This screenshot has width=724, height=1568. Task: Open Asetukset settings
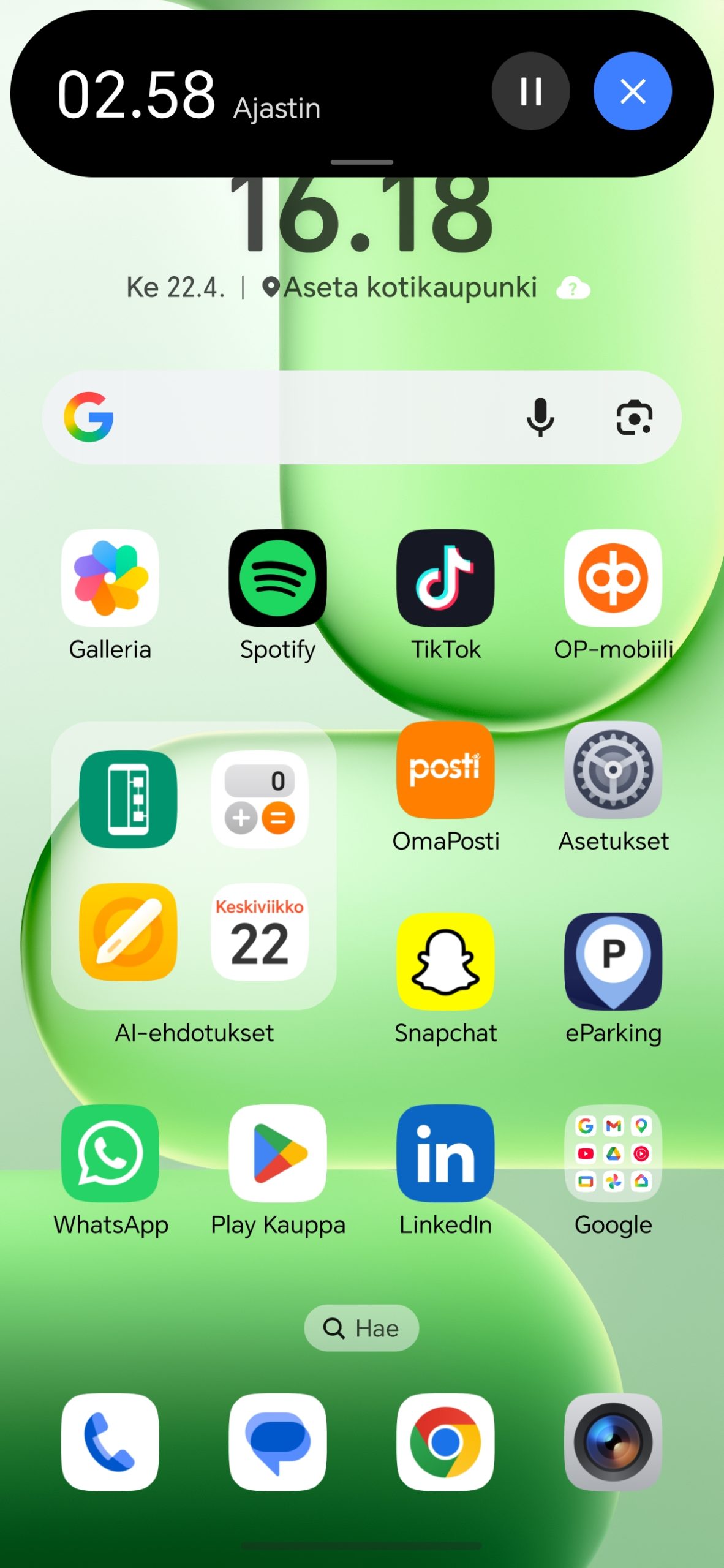[613, 770]
